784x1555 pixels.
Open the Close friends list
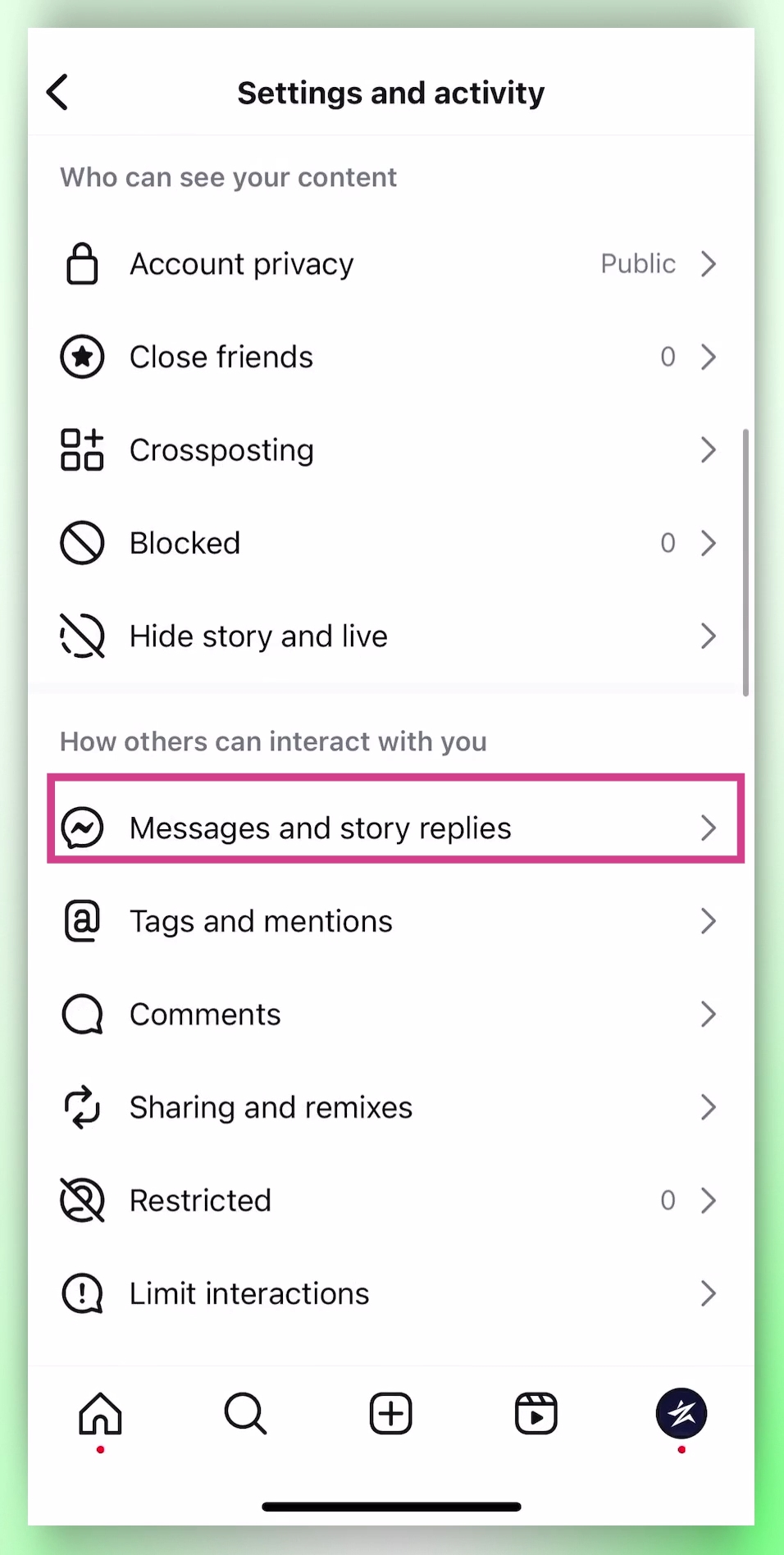click(390, 357)
